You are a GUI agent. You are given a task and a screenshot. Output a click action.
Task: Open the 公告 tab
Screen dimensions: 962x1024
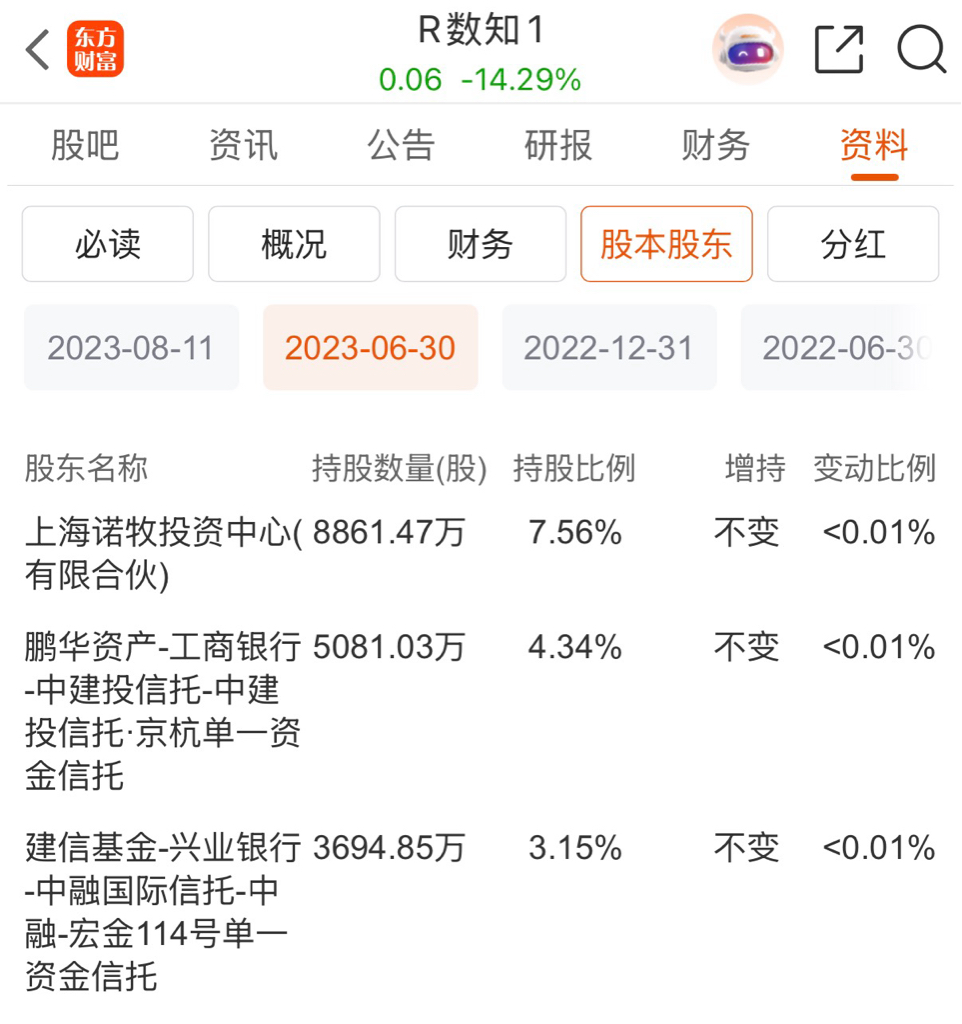click(x=401, y=145)
